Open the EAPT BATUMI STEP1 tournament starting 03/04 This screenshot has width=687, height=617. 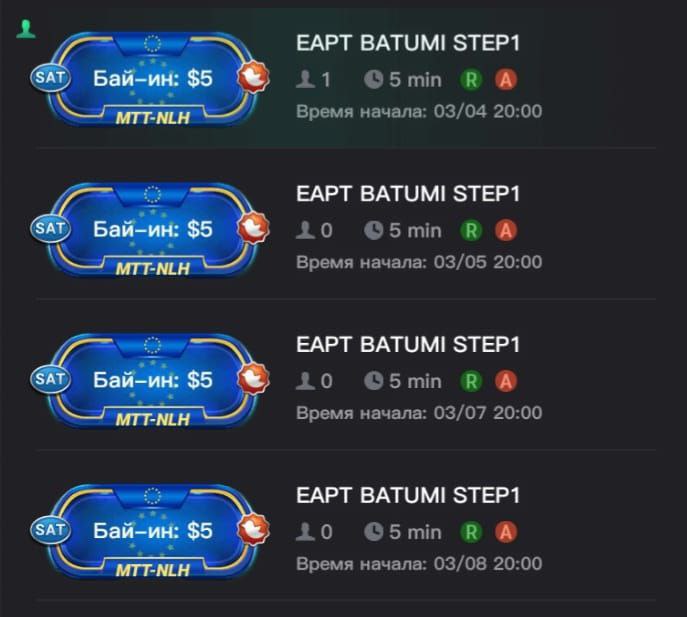click(x=408, y=44)
